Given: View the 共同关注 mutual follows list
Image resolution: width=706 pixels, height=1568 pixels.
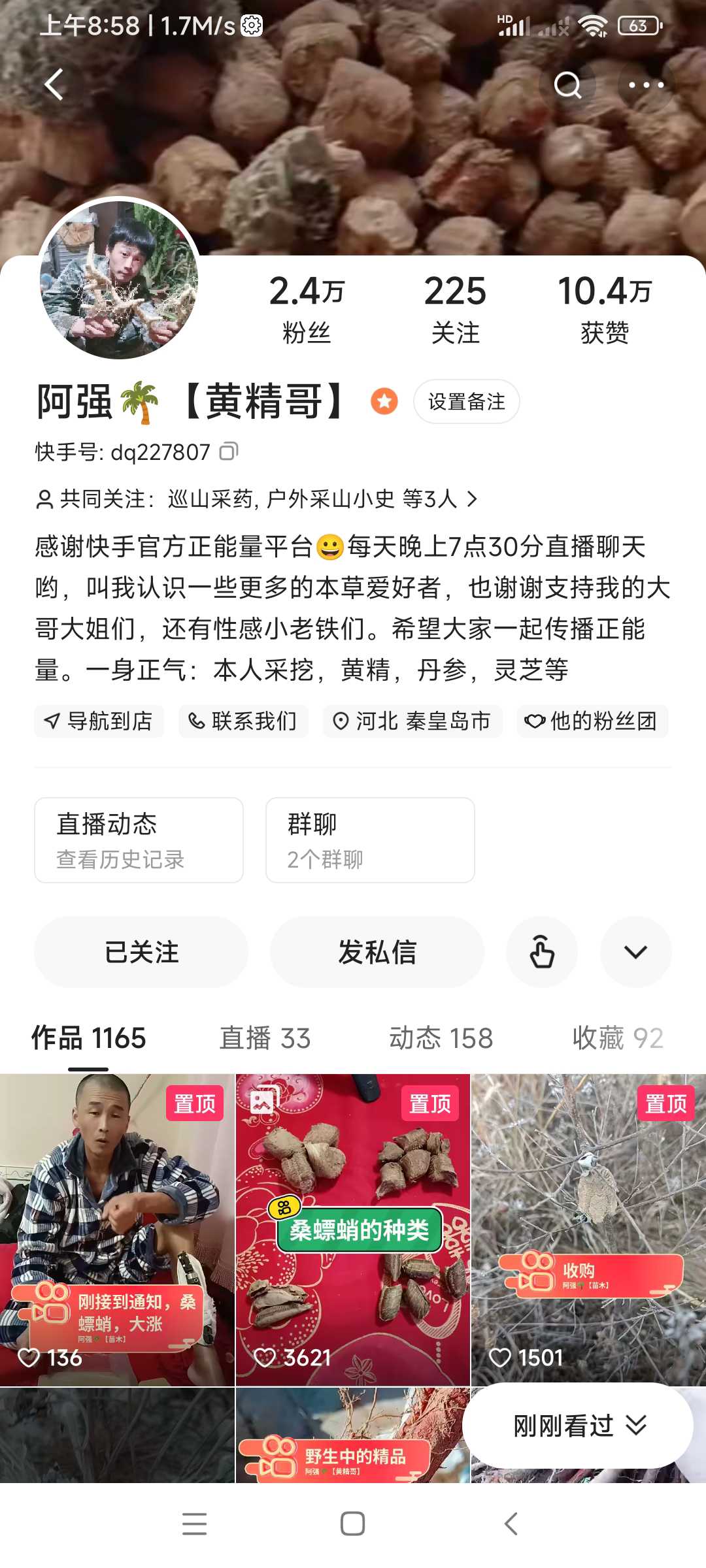Looking at the screenshot, I should [258, 499].
